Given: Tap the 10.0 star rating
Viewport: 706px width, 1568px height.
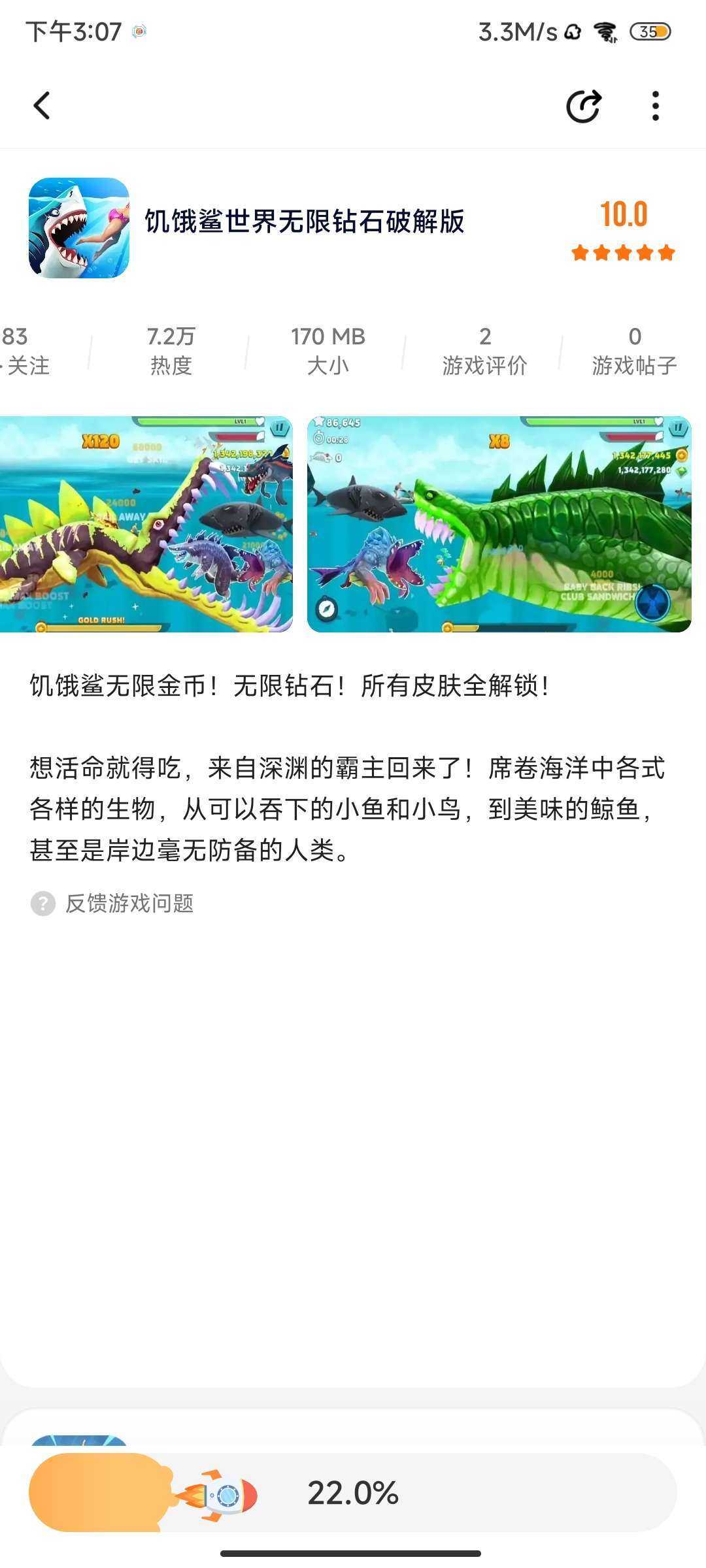Looking at the screenshot, I should pos(624,230).
